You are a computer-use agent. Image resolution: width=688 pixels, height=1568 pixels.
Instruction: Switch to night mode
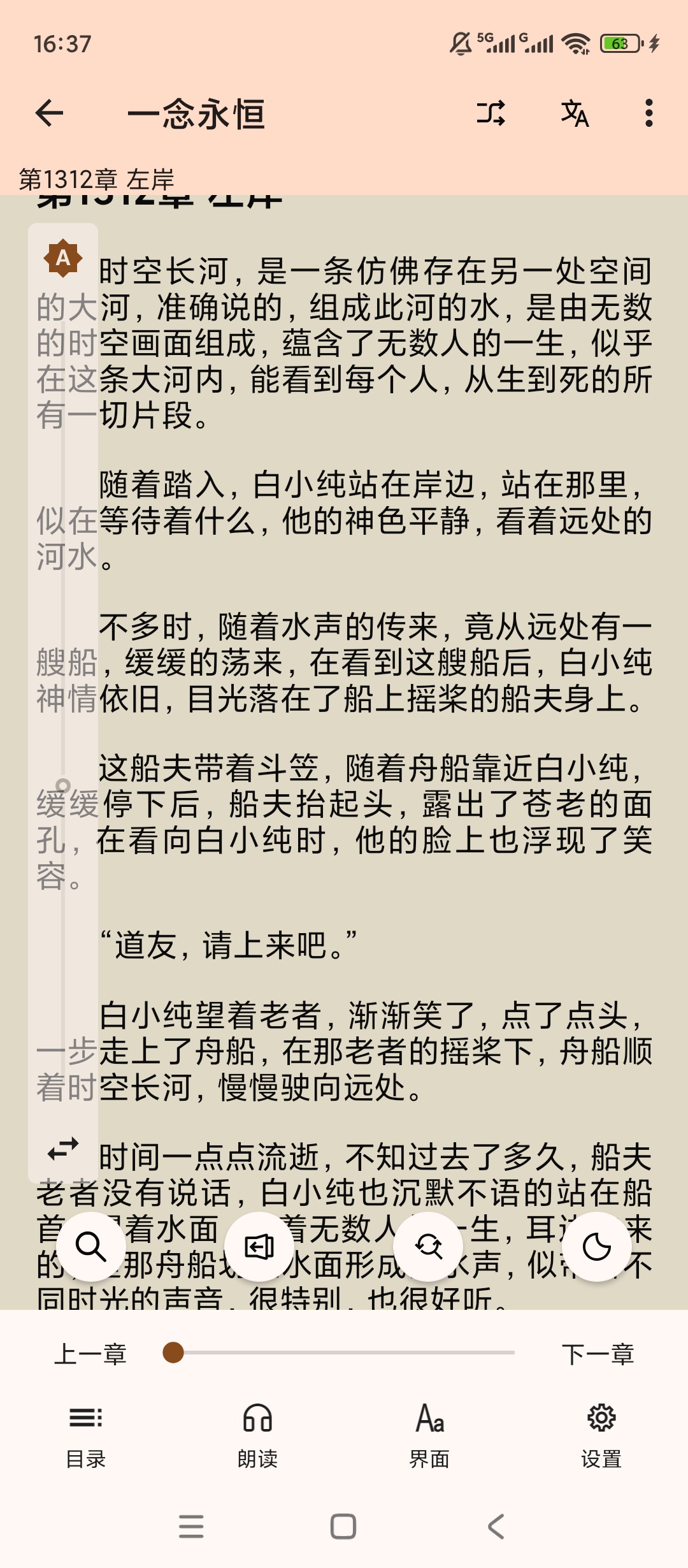597,1247
